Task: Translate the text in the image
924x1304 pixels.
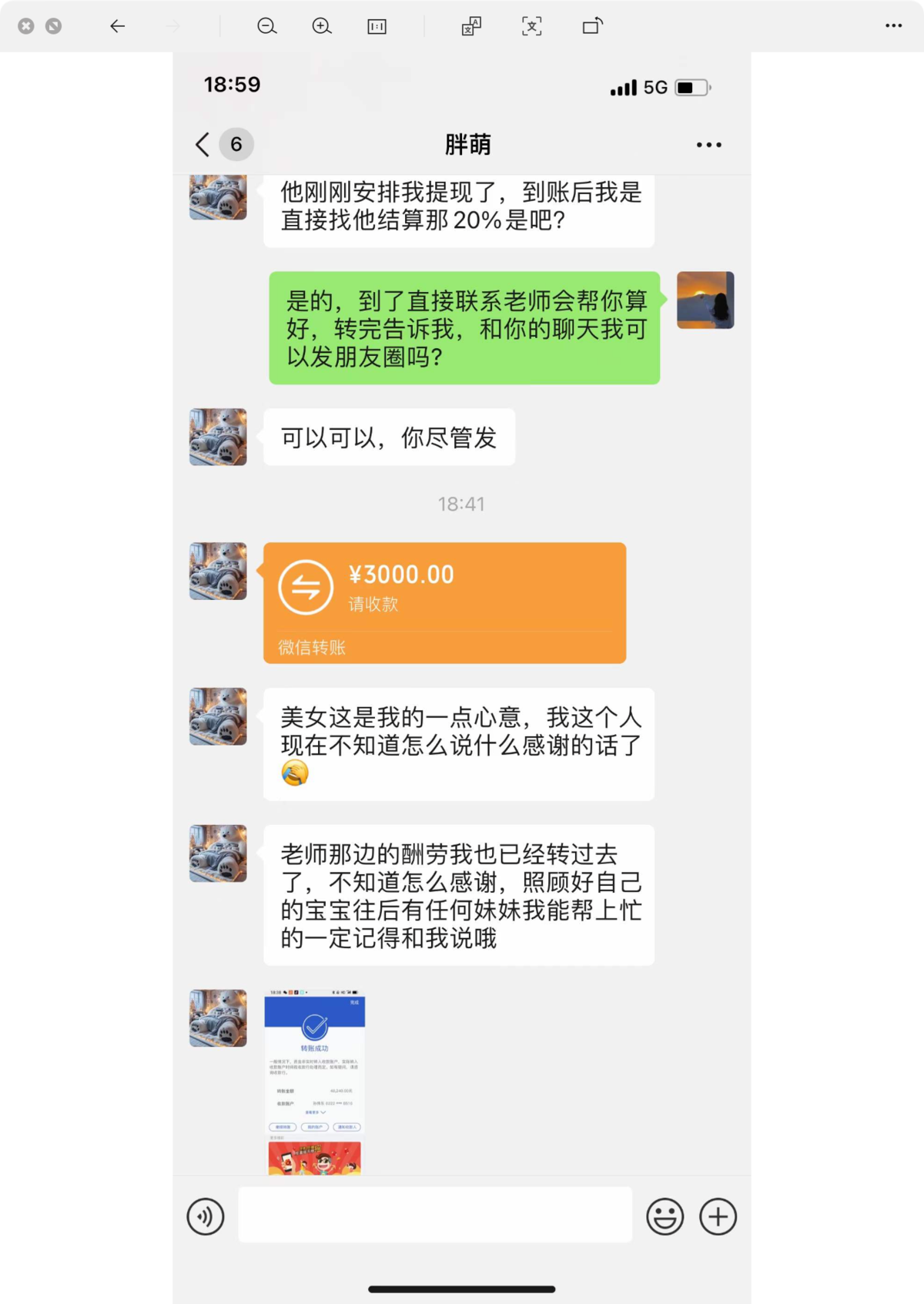Action: [x=471, y=26]
